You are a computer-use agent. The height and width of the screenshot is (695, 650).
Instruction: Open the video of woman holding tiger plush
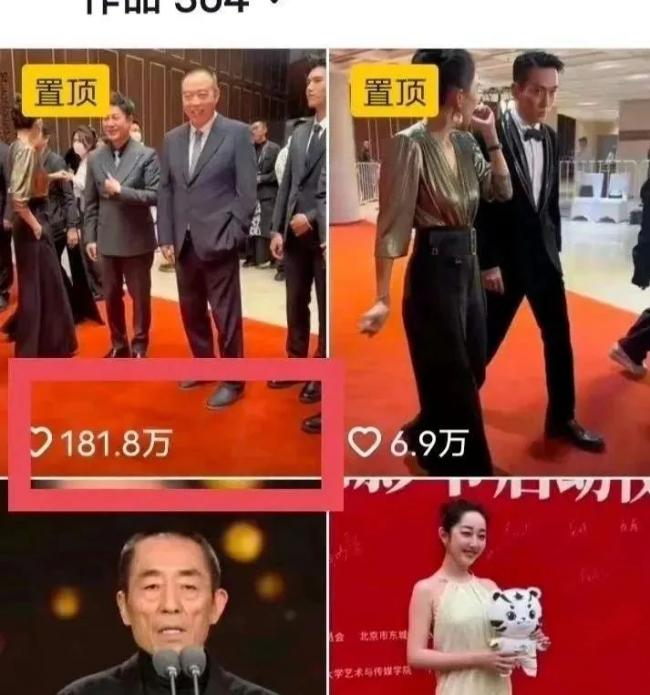(490, 590)
